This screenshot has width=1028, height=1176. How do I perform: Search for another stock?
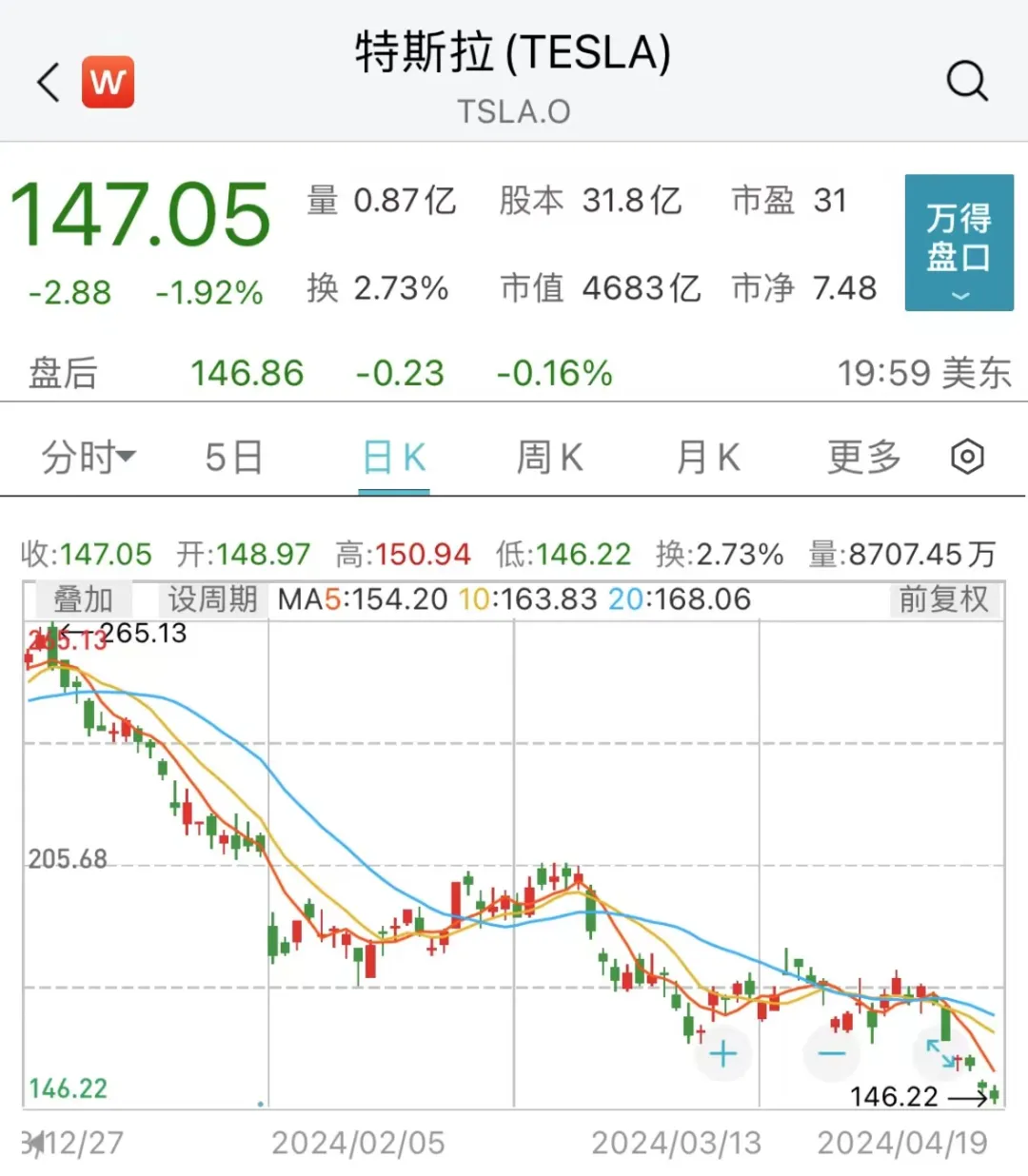[966, 81]
